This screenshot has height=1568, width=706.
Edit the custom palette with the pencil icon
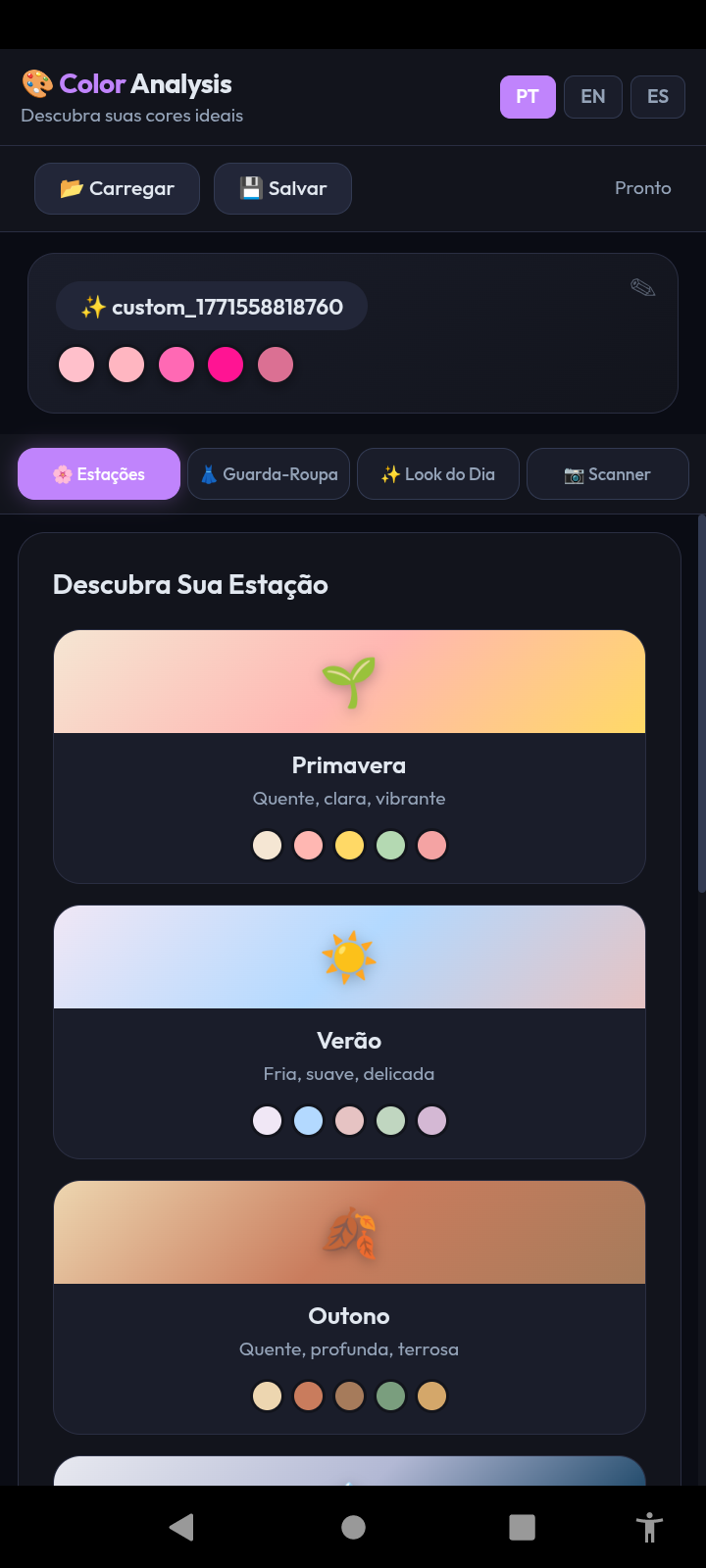click(642, 288)
